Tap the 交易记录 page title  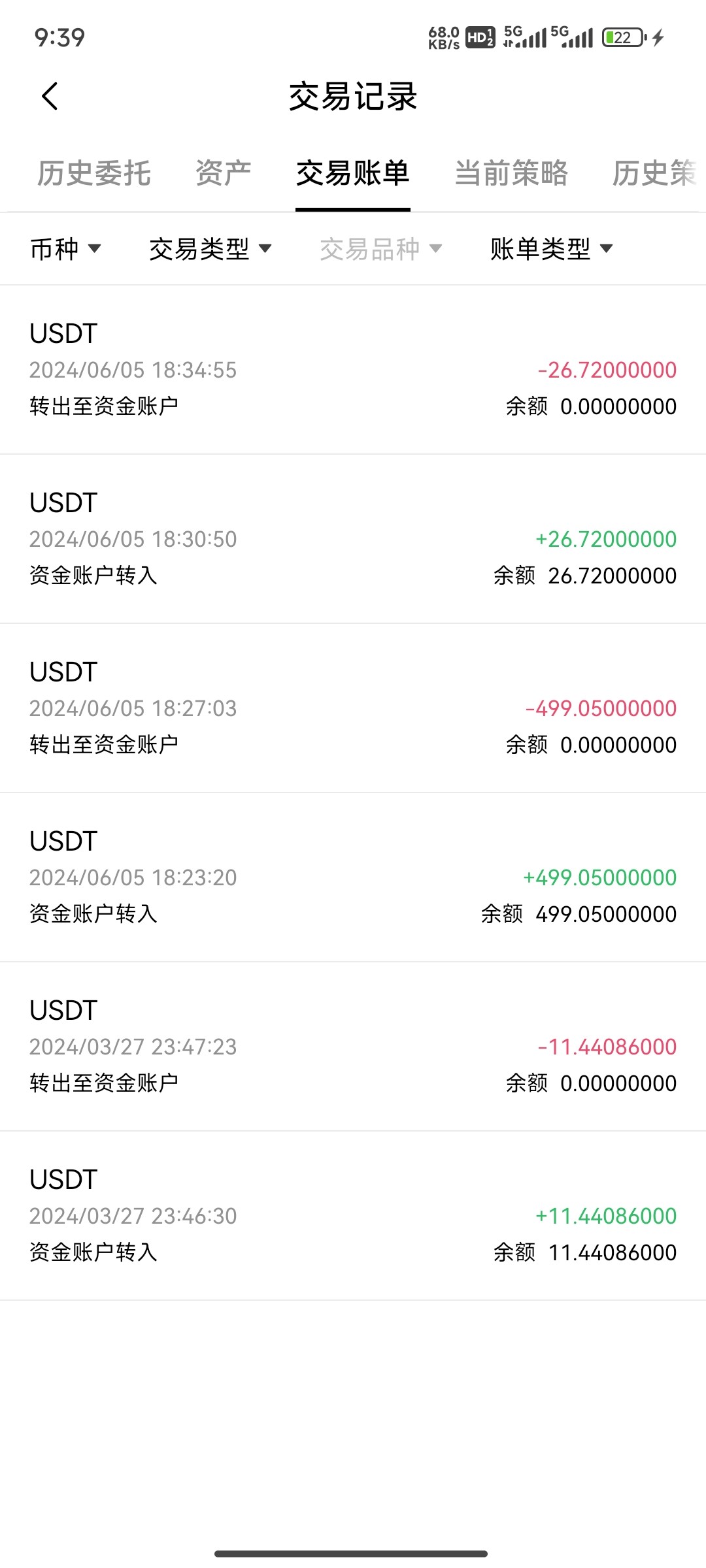(x=353, y=97)
